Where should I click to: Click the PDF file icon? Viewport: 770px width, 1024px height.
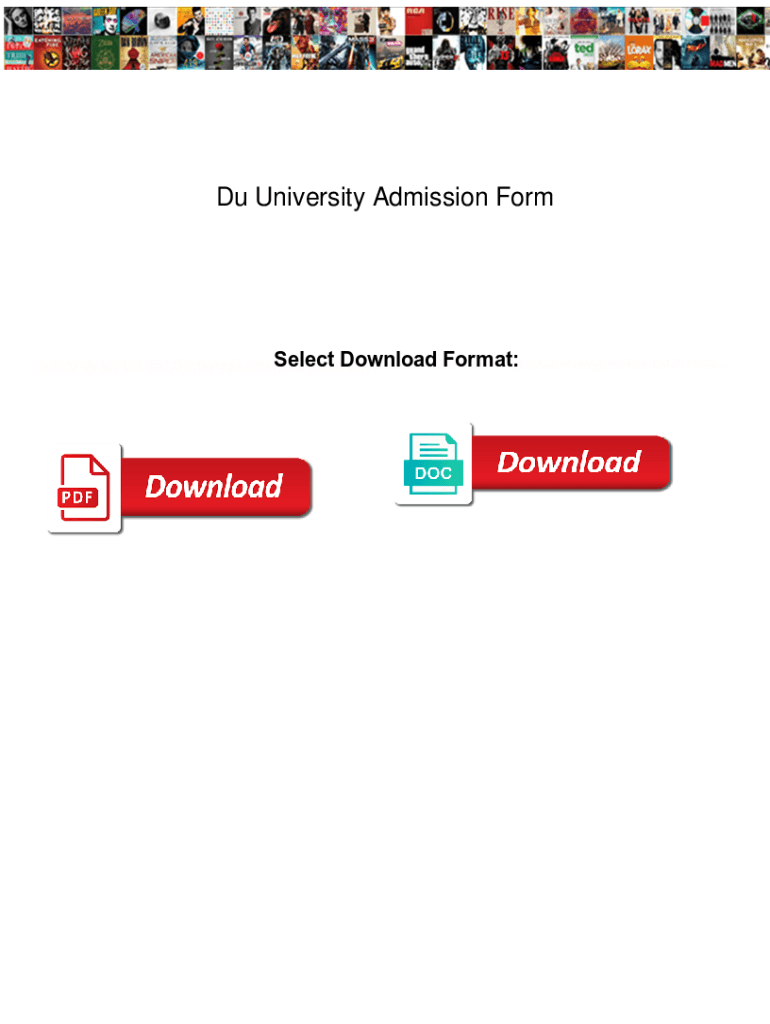pyautogui.click(x=84, y=487)
